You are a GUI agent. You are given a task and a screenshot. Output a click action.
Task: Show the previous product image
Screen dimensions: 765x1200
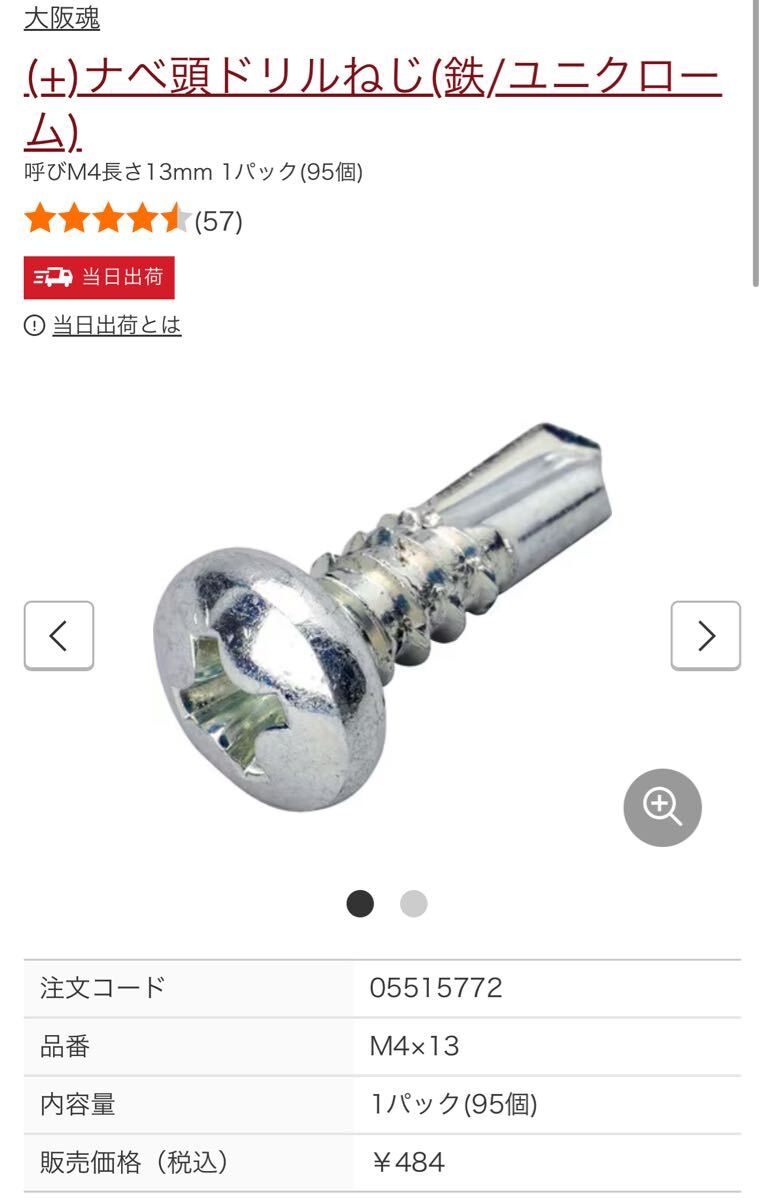tap(59, 635)
